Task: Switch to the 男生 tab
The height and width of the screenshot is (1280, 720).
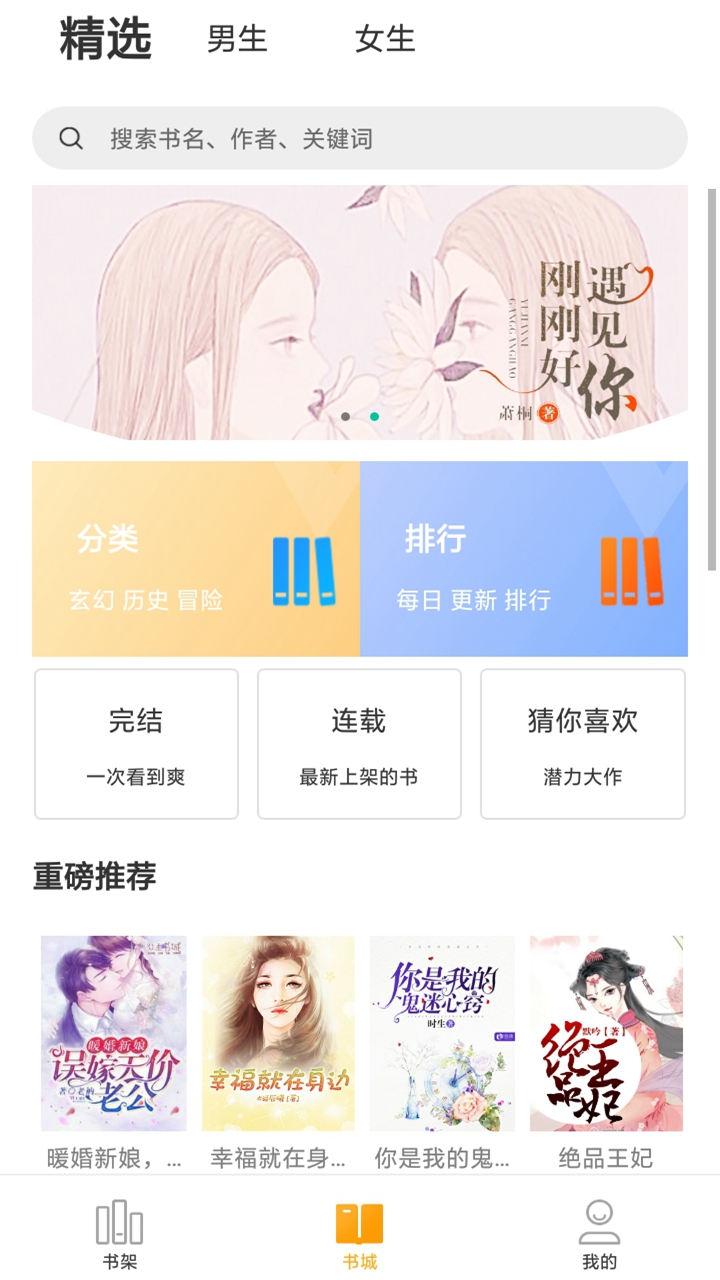Action: 235,40
